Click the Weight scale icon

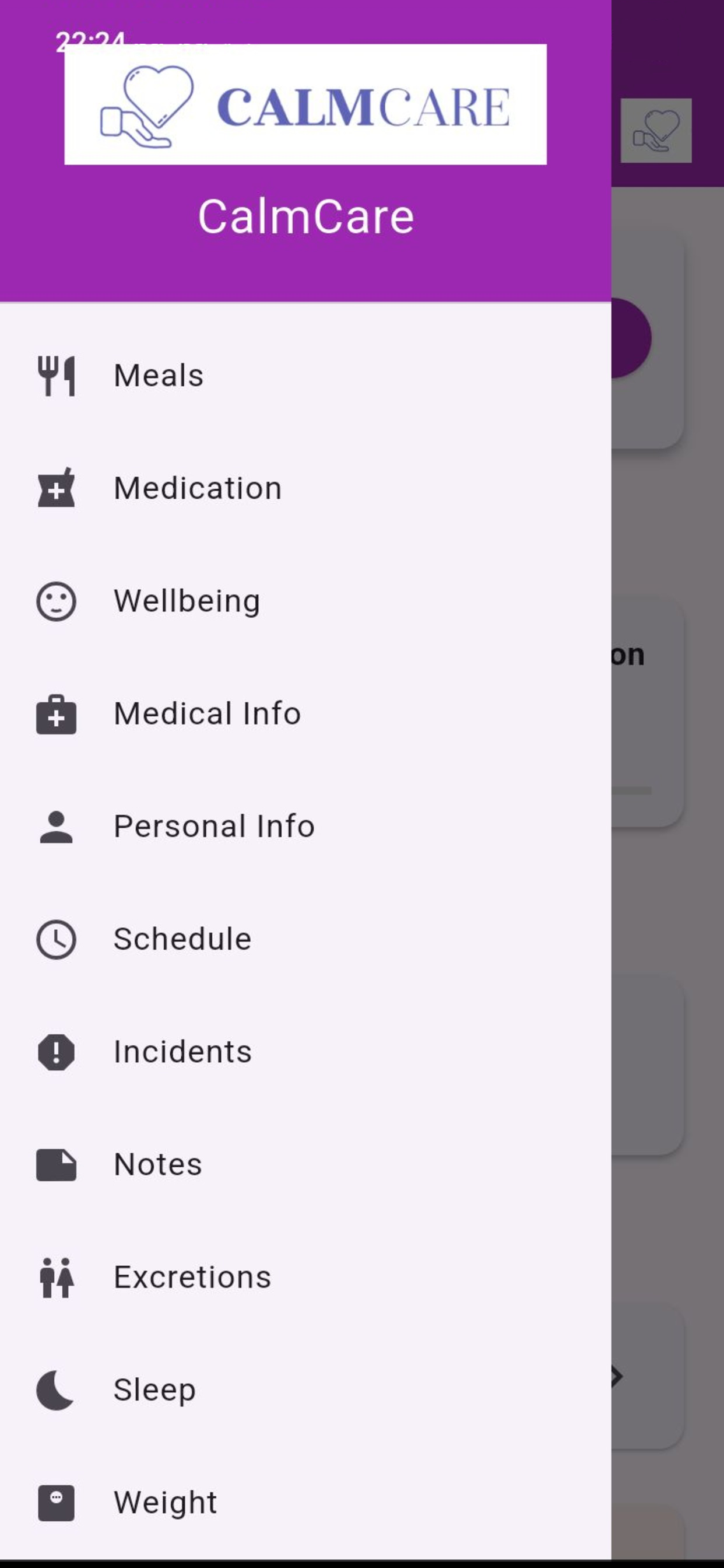click(56, 1502)
